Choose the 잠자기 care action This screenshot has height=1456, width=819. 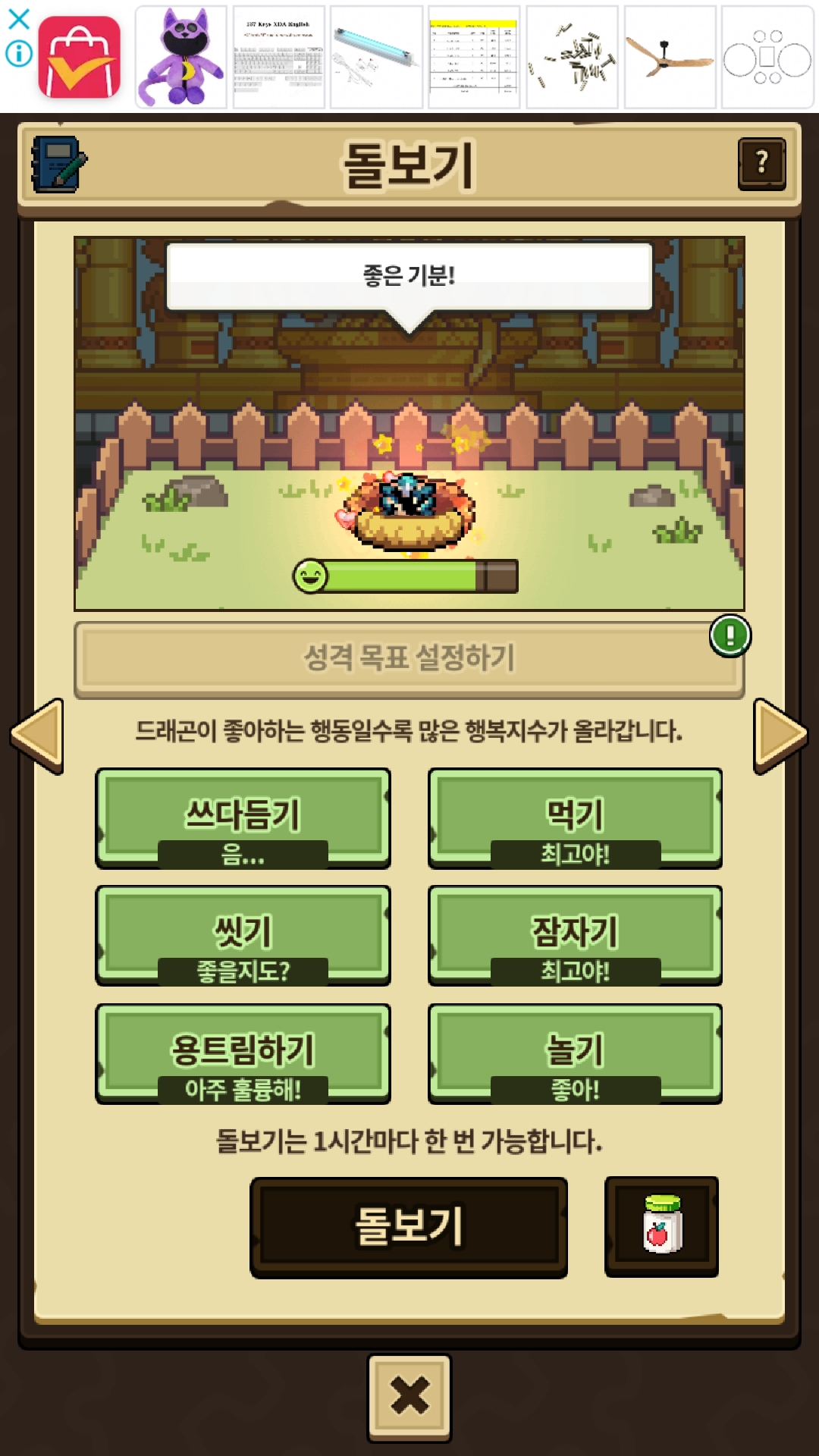click(x=575, y=935)
